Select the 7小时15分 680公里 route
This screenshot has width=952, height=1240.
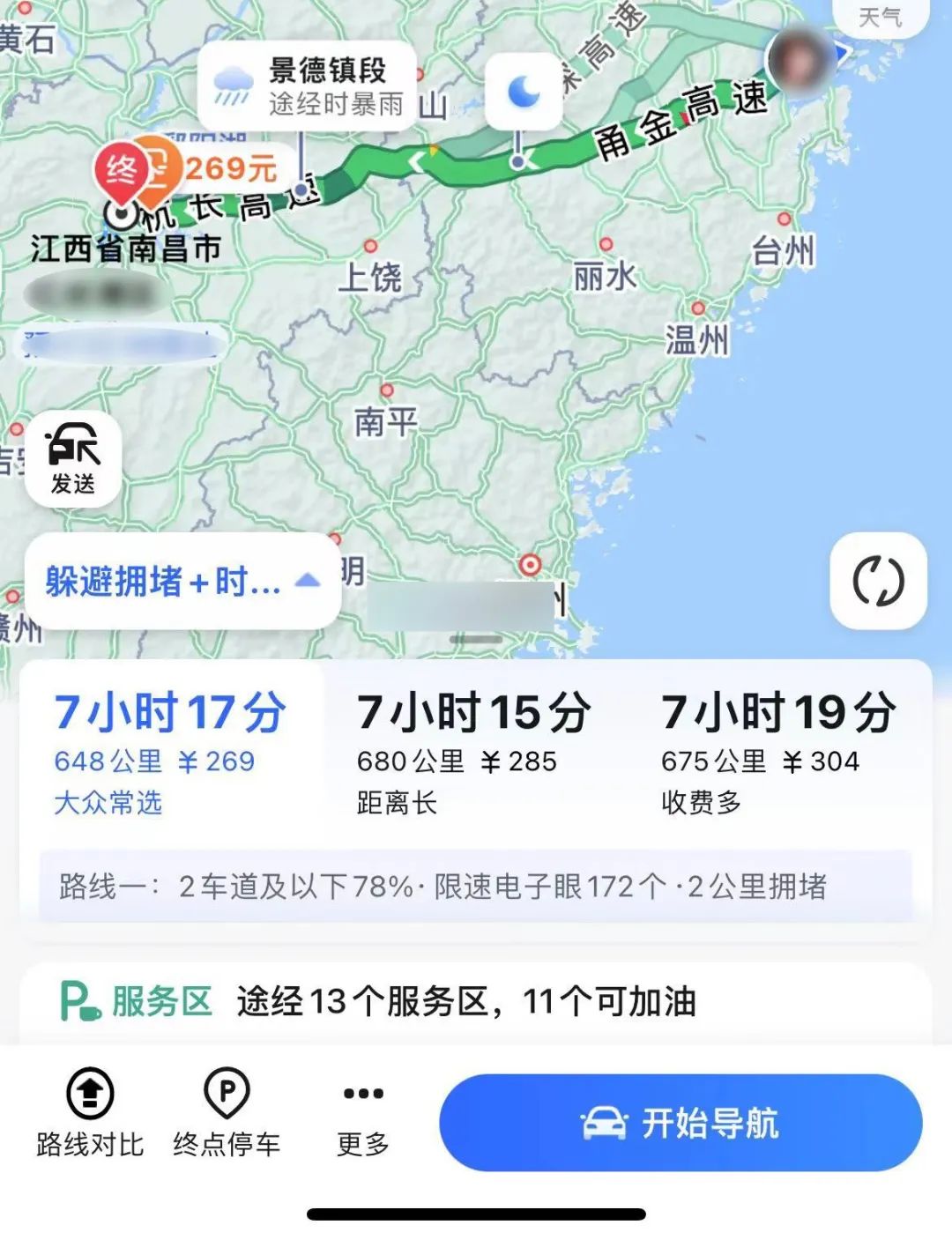(x=473, y=754)
